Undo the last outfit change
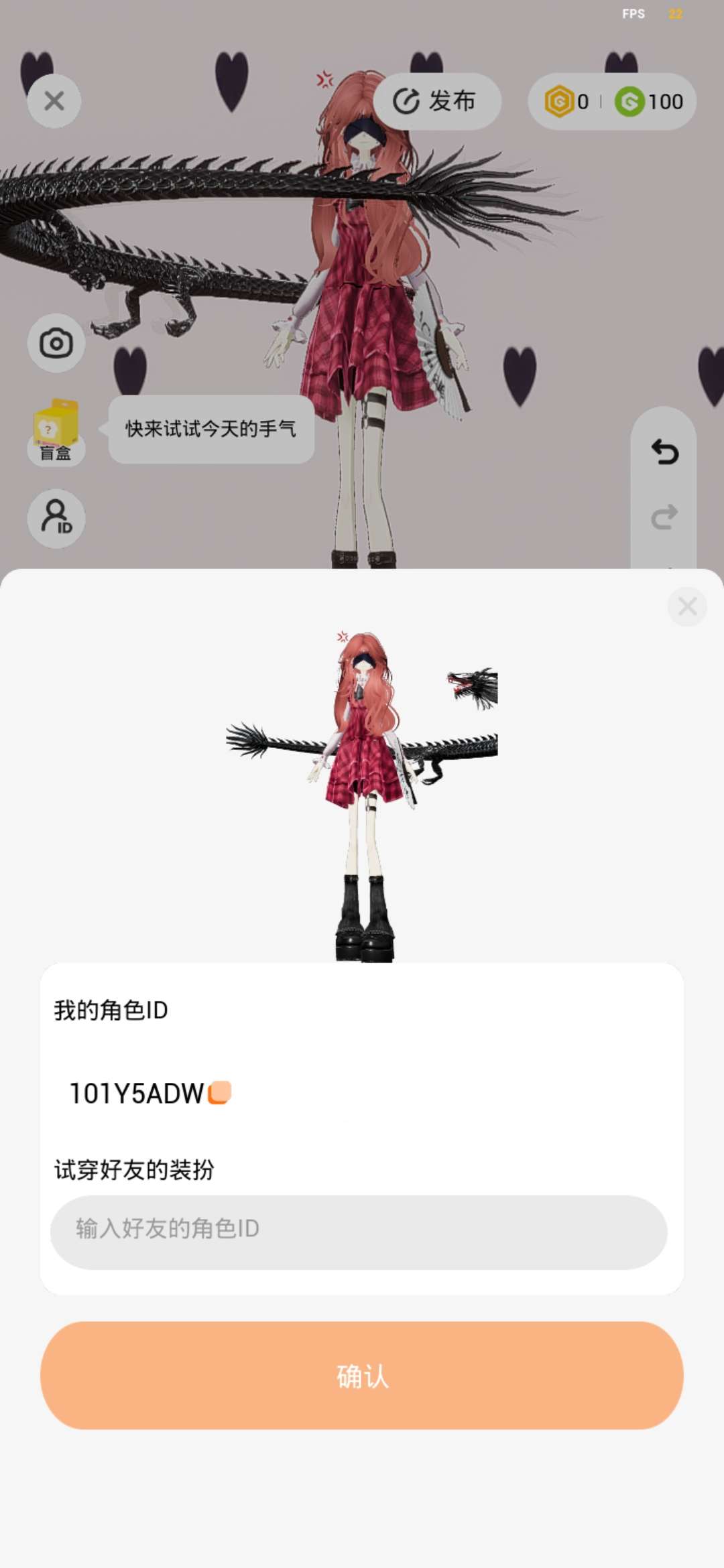 [664, 452]
